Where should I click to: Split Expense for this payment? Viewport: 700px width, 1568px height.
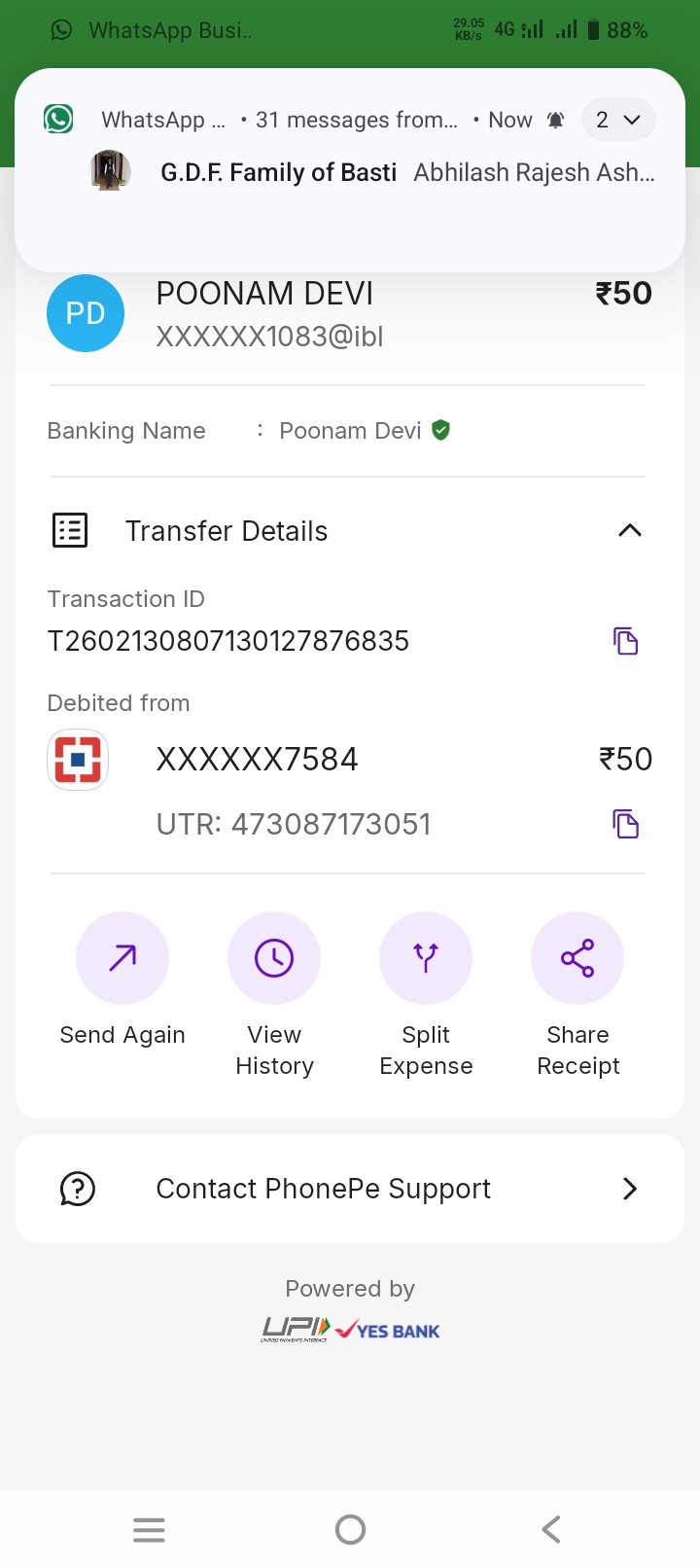point(426,959)
